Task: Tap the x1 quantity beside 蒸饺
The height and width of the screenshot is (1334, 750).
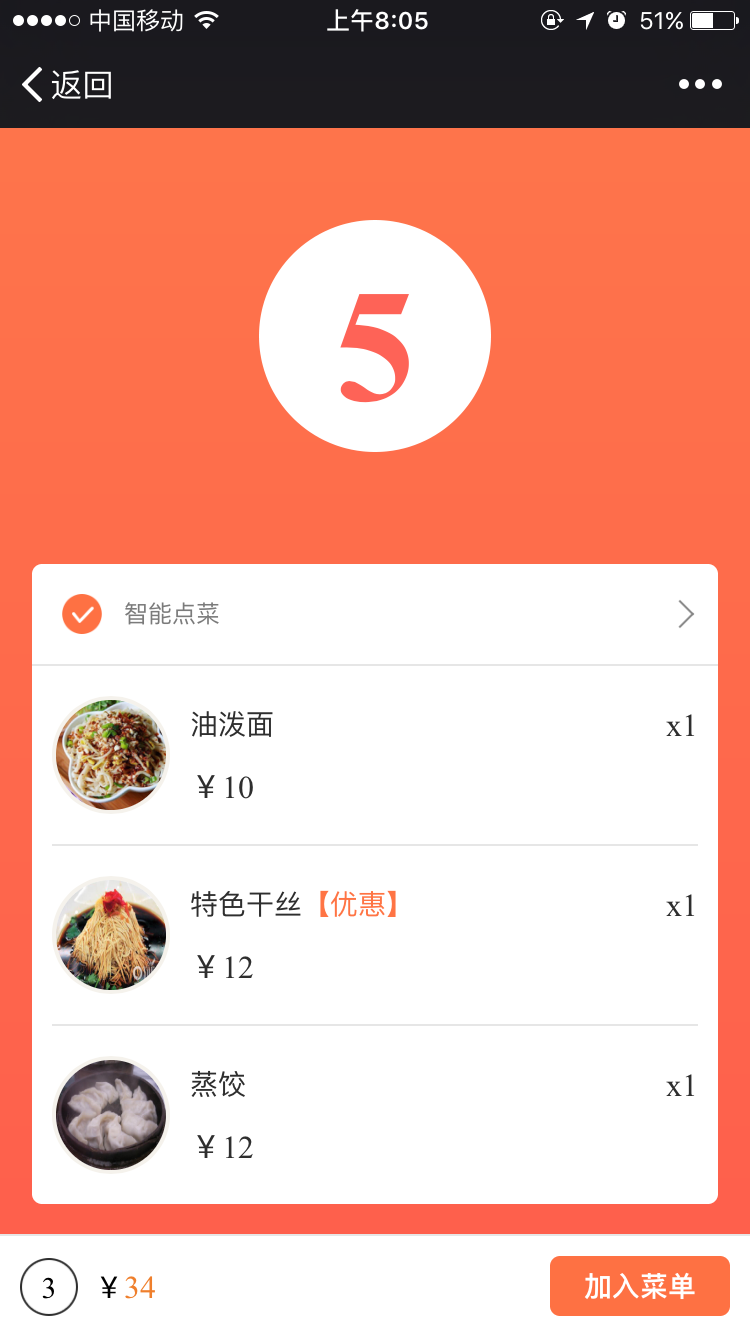Action: pos(680,1087)
